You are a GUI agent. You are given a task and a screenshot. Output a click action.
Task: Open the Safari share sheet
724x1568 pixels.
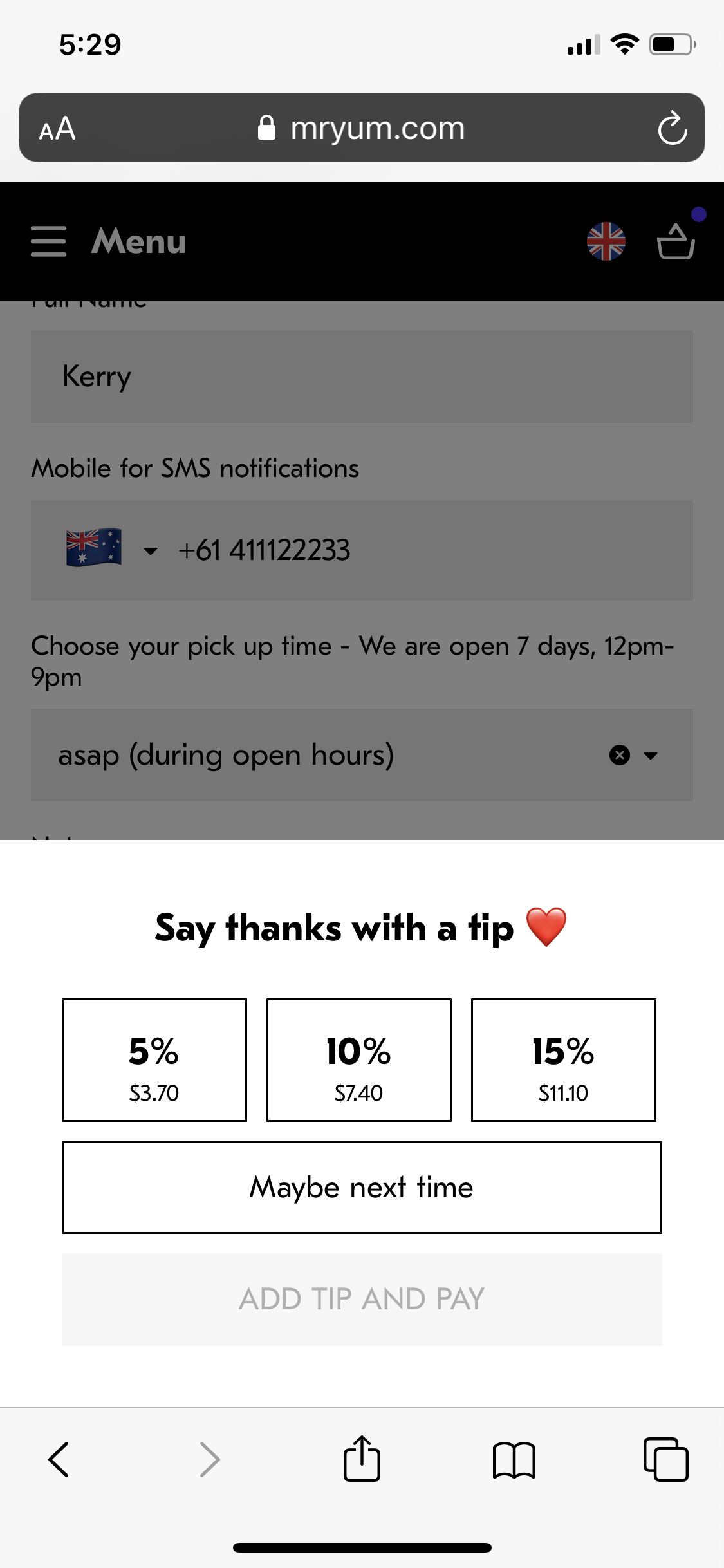[362, 1458]
